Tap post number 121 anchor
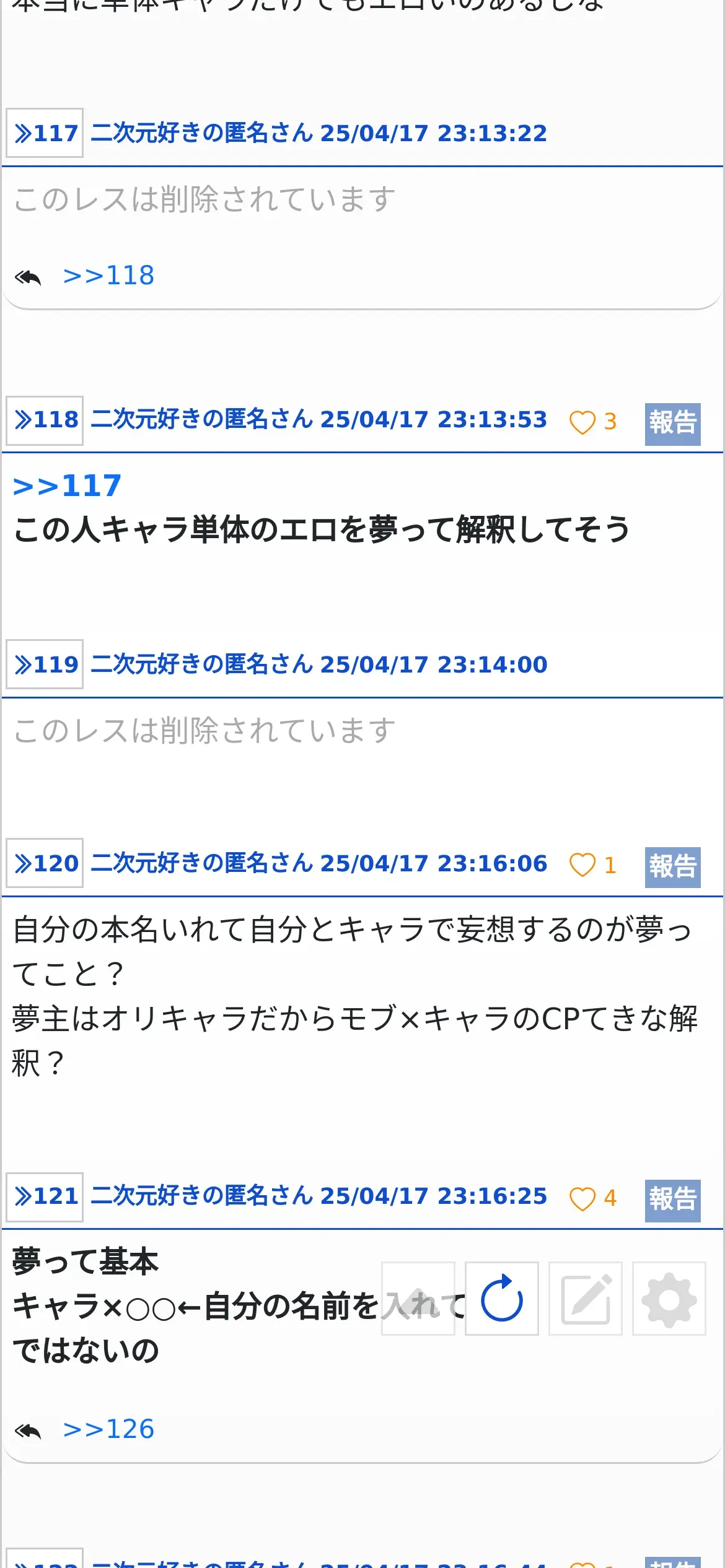Viewport: 725px width, 1568px height. tap(45, 1197)
